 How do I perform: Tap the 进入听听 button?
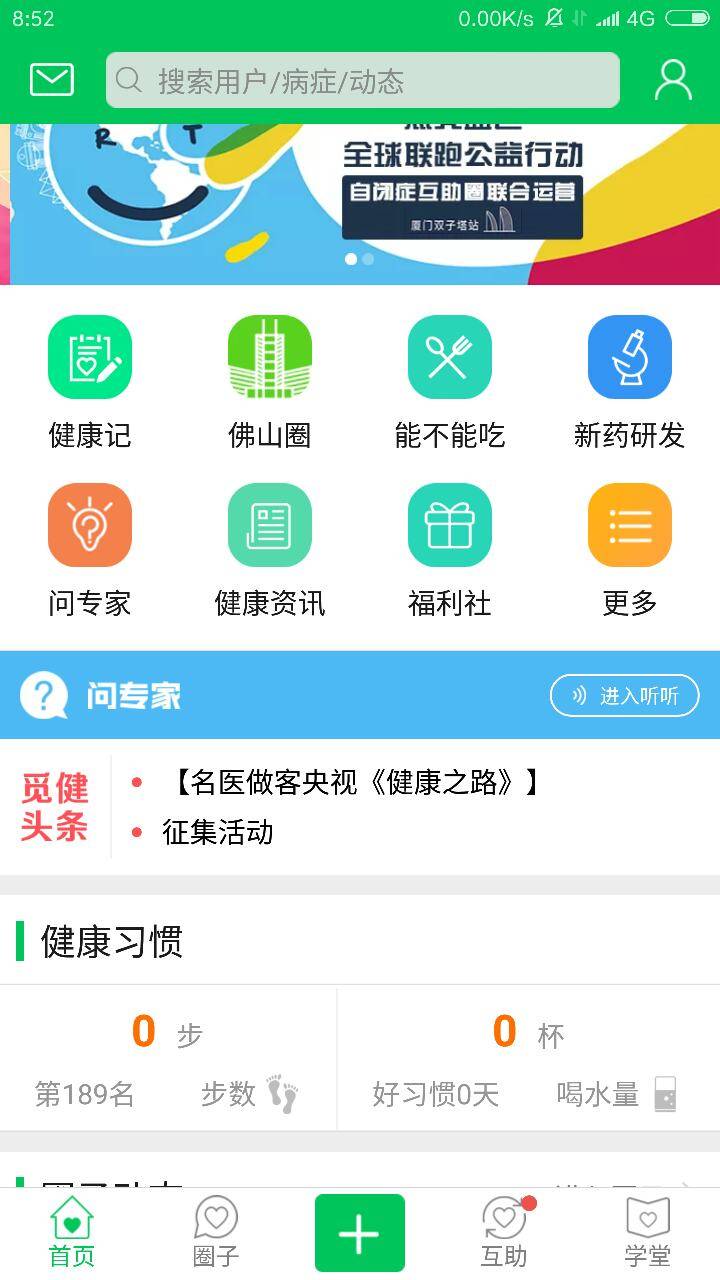pyautogui.click(x=624, y=696)
